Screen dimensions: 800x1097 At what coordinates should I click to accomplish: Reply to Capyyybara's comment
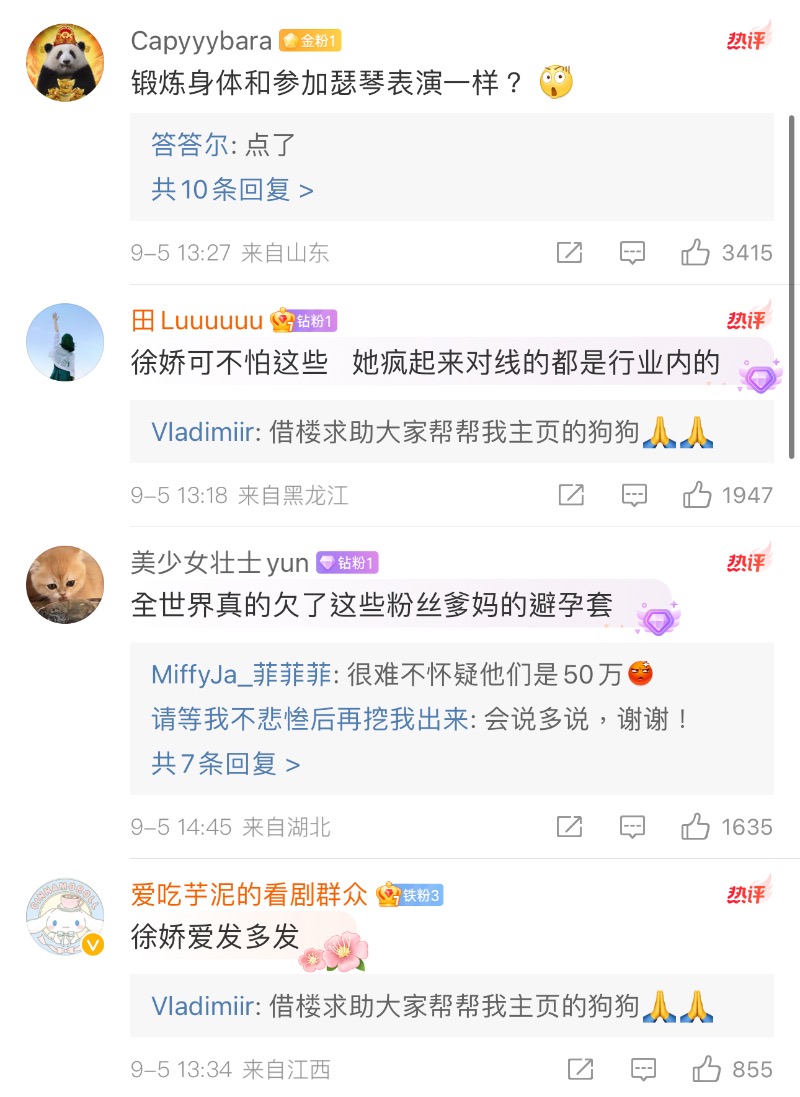[632, 253]
